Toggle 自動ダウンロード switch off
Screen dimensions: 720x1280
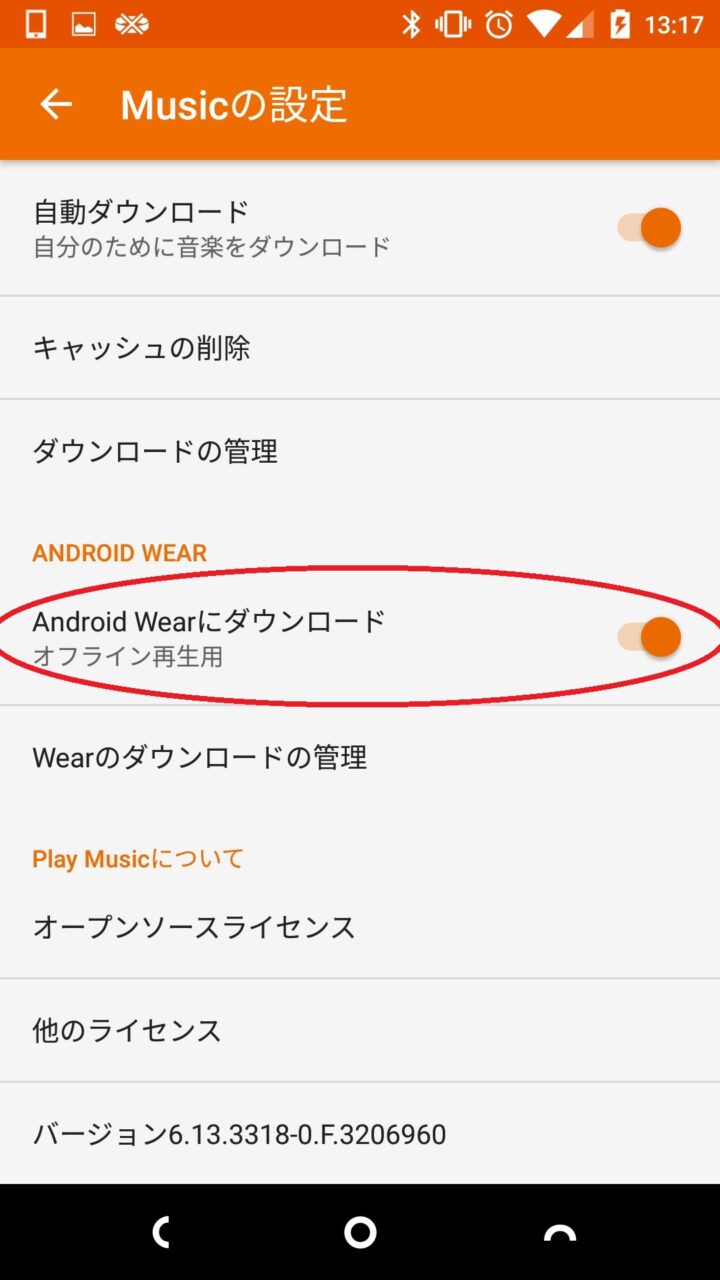click(650, 228)
